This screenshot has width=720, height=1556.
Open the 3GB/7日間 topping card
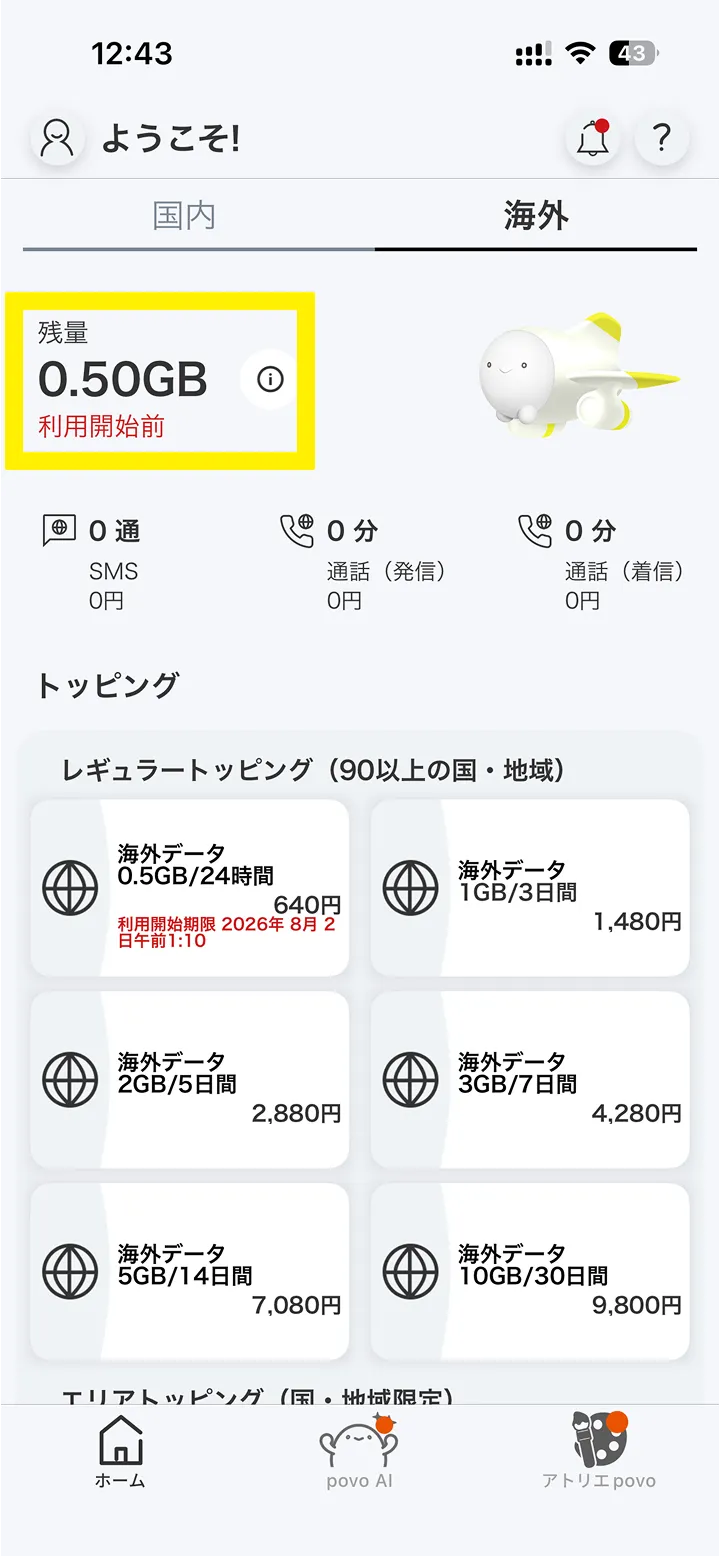pos(530,1080)
